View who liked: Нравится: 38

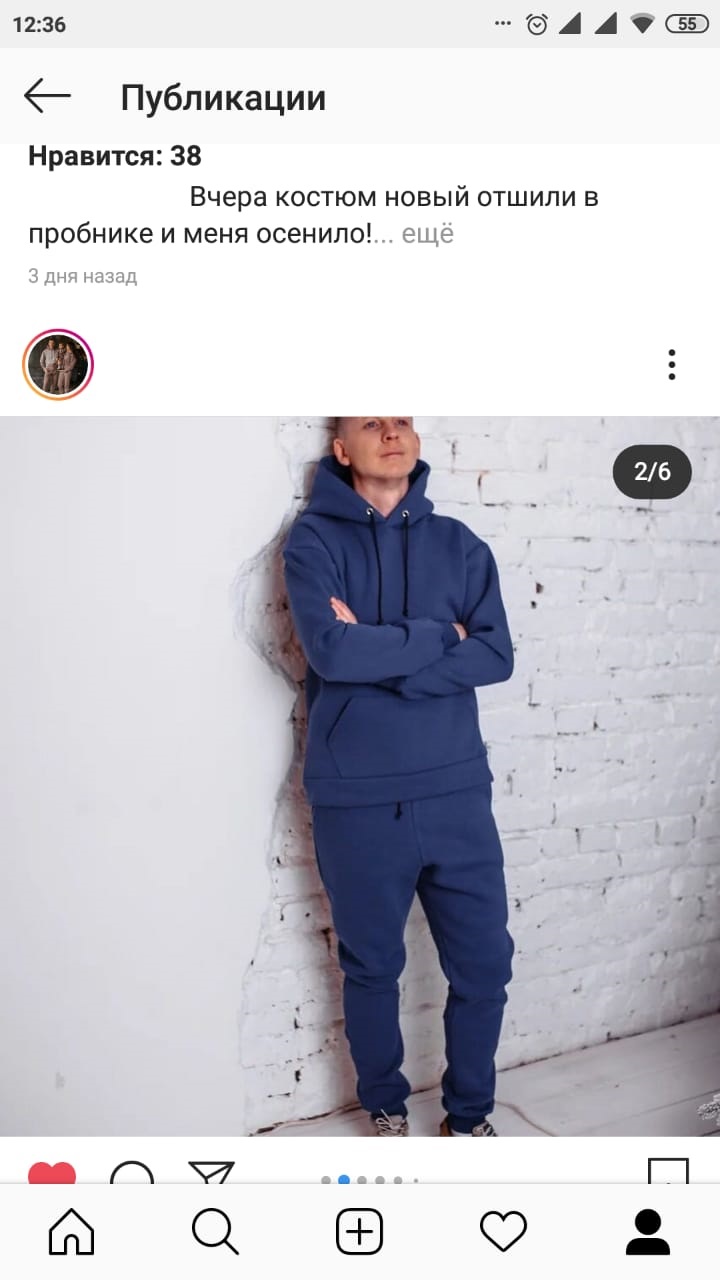115,156
